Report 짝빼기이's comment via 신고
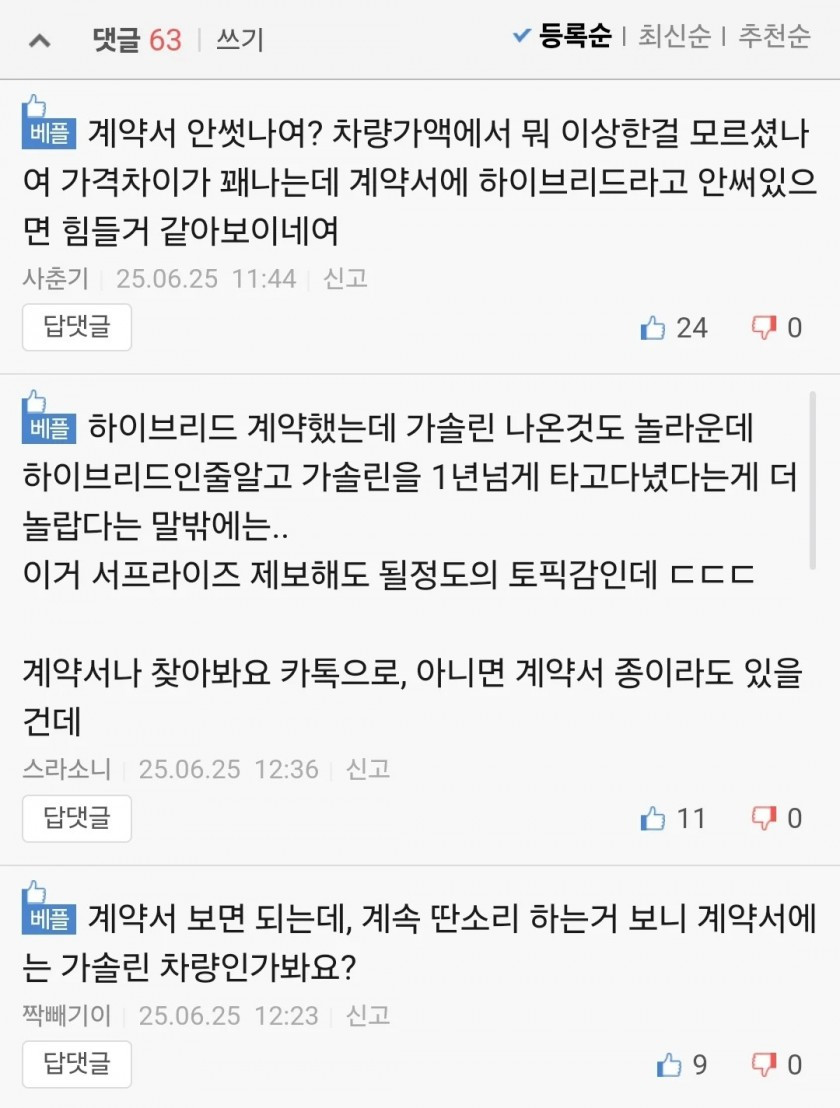Viewport: 840px width, 1108px height. coord(367,1015)
